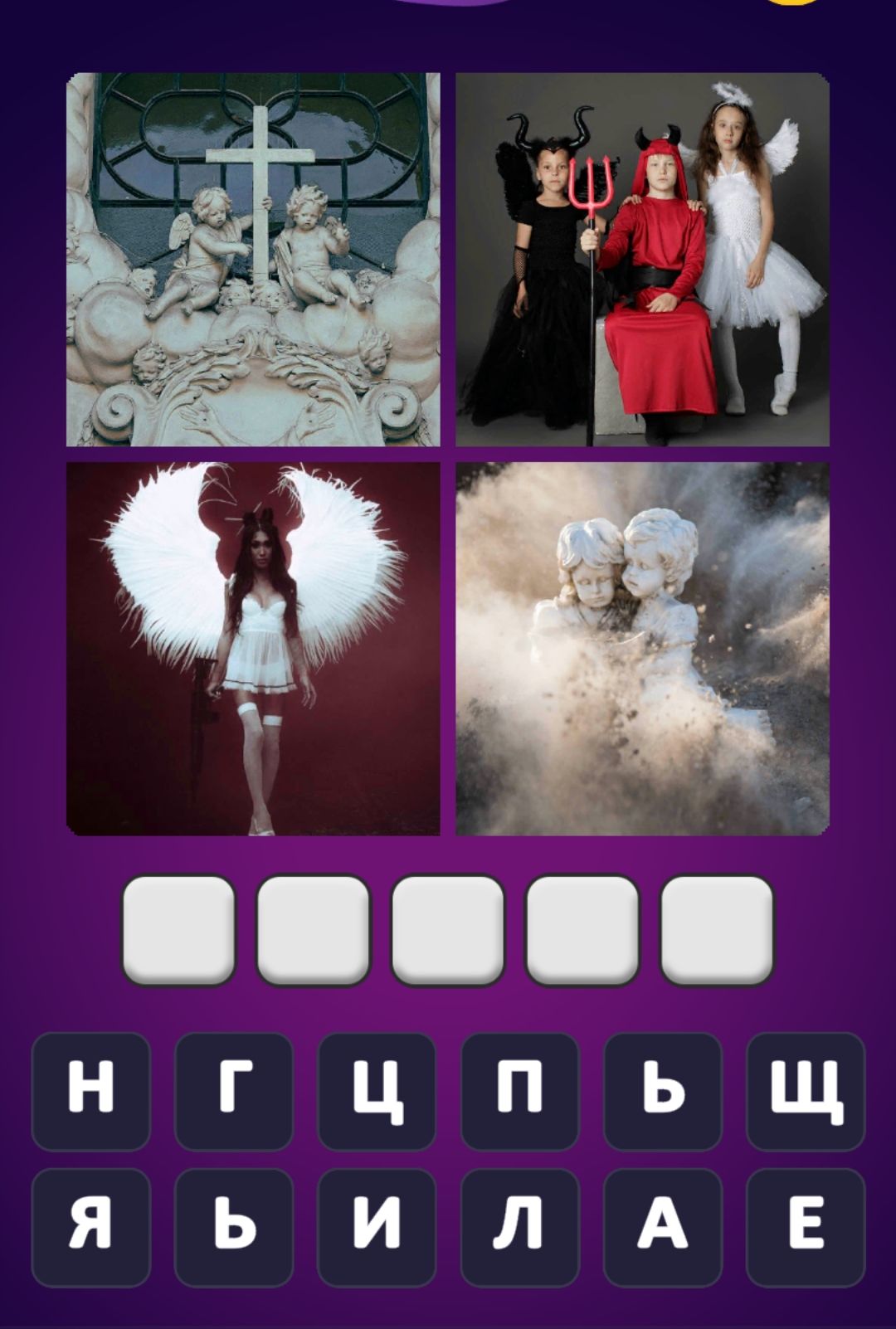896x1329 pixels.
Task: Open the picture of the white-winged woman
Action: click(253, 649)
